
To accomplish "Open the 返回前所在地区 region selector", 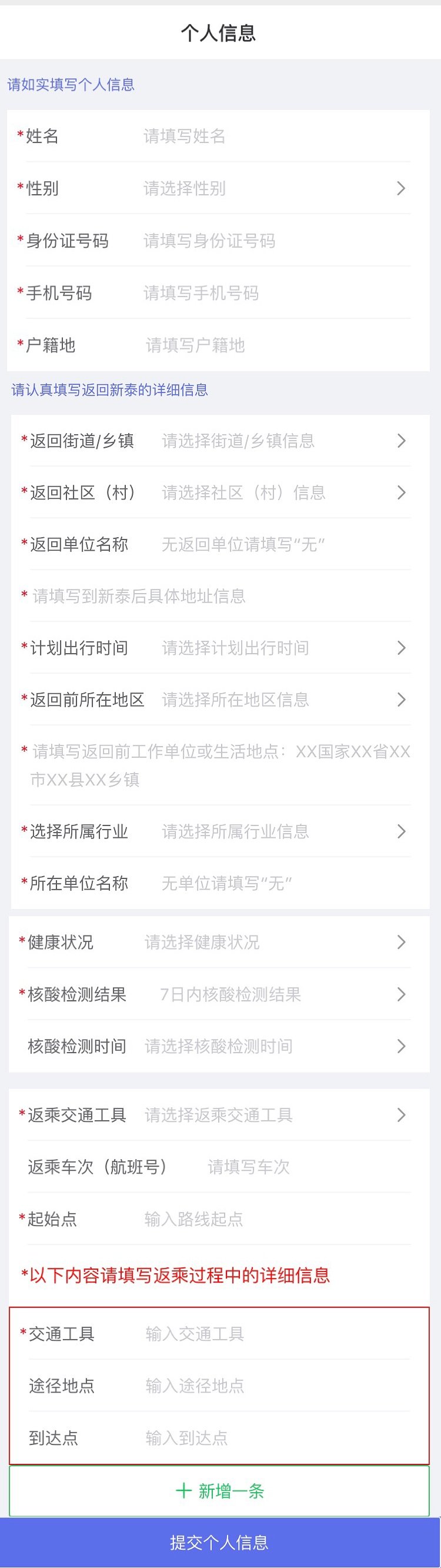I will [x=280, y=699].
